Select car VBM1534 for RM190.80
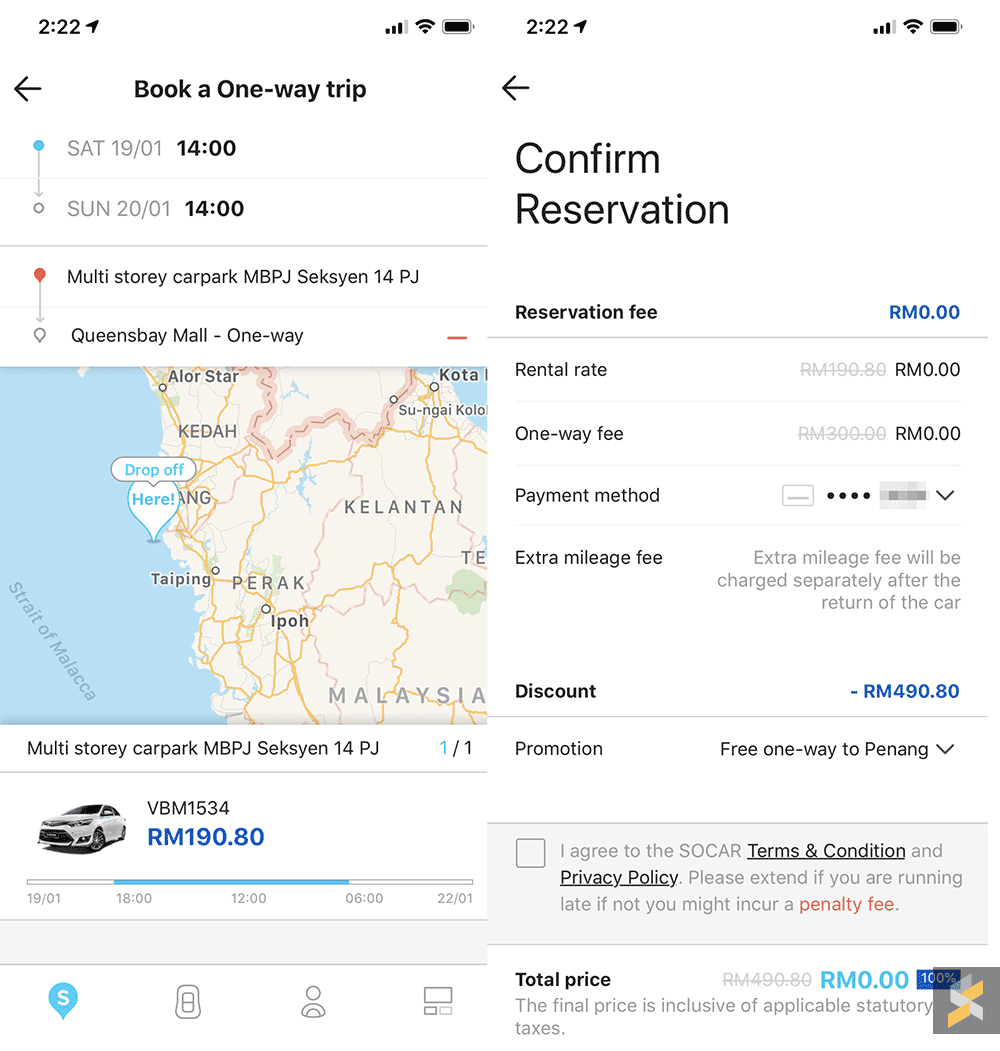The height and width of the screenshot is (1051, 1000). 205,826
